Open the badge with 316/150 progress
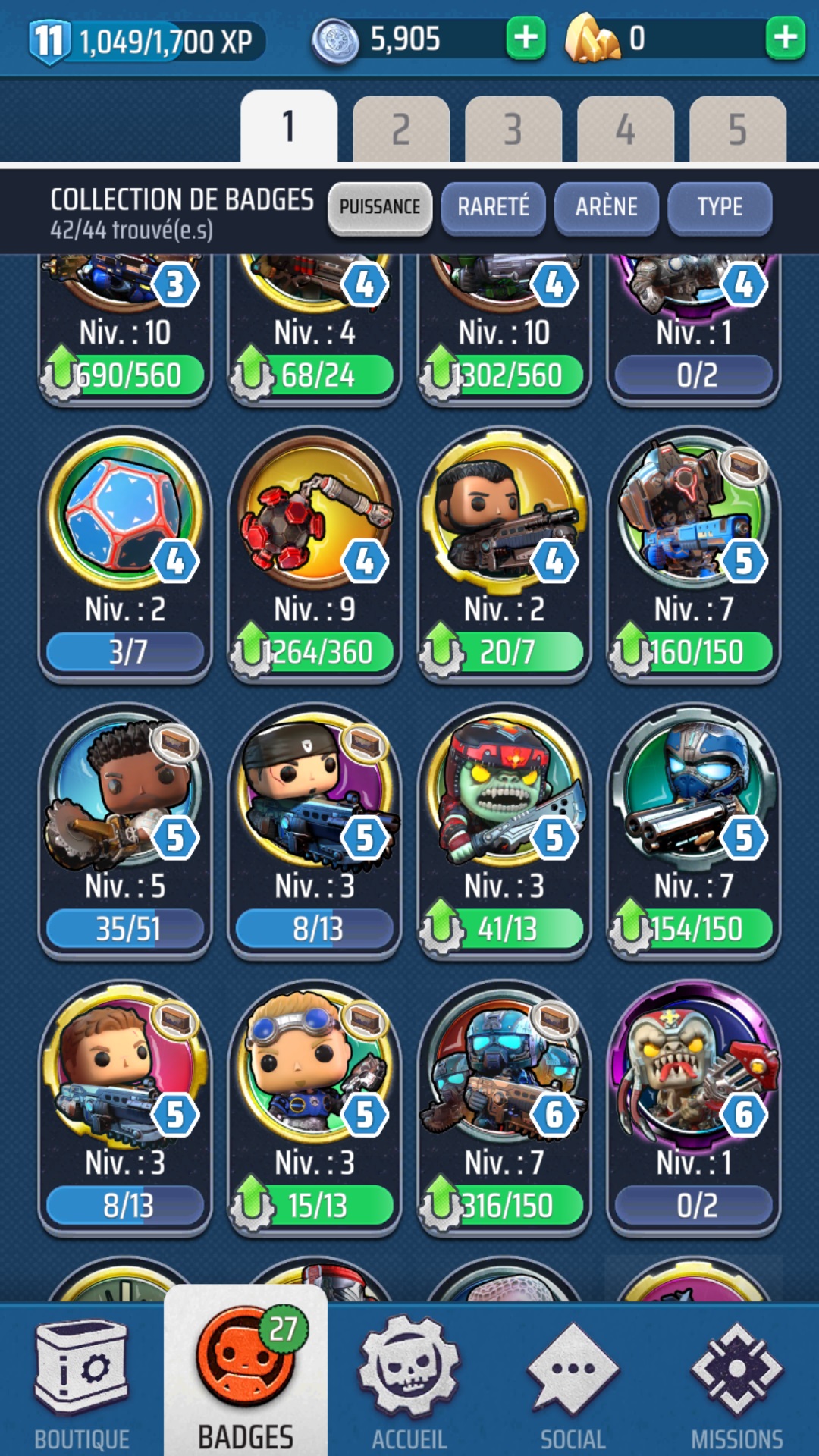 pyautogui.click(x=504, y=1109)
